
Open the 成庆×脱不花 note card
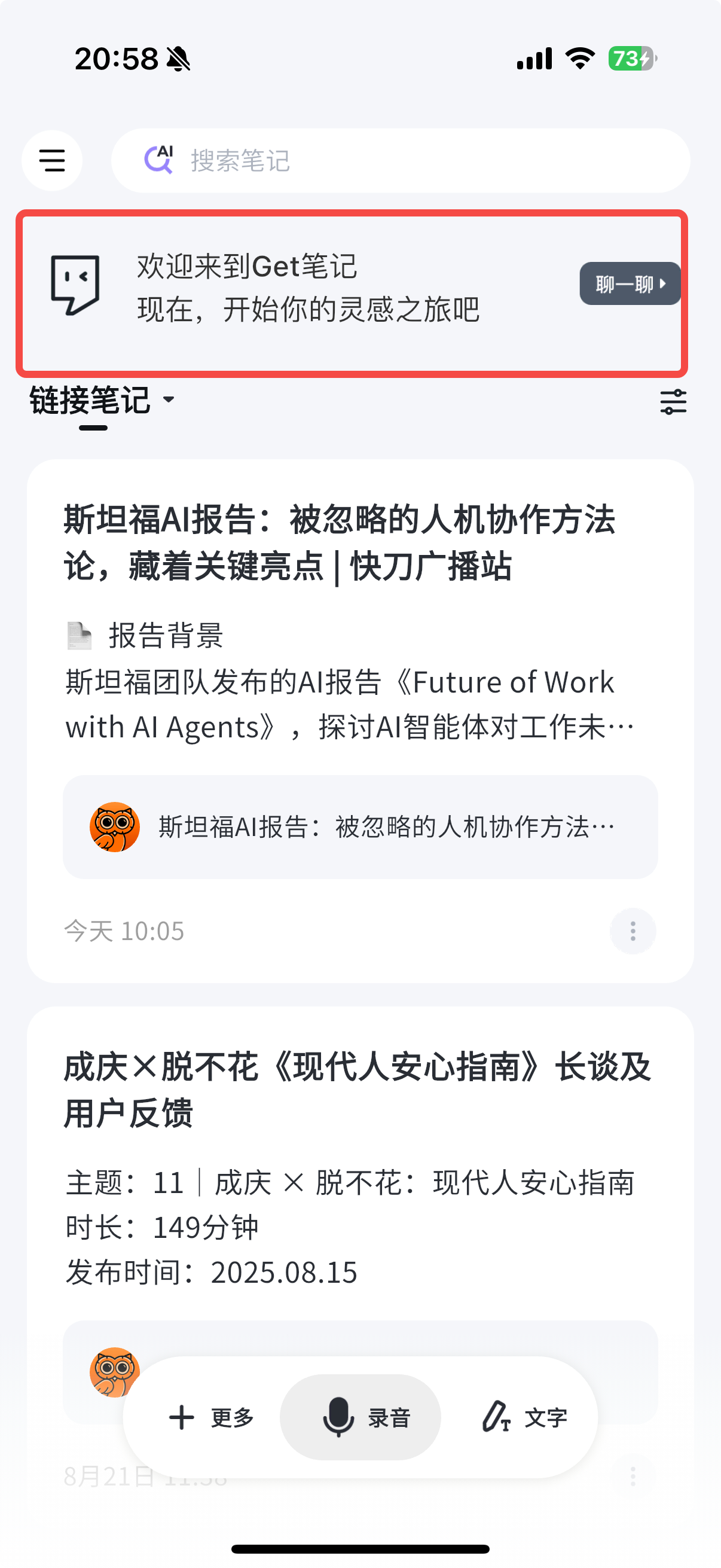tap(358, 1090)
